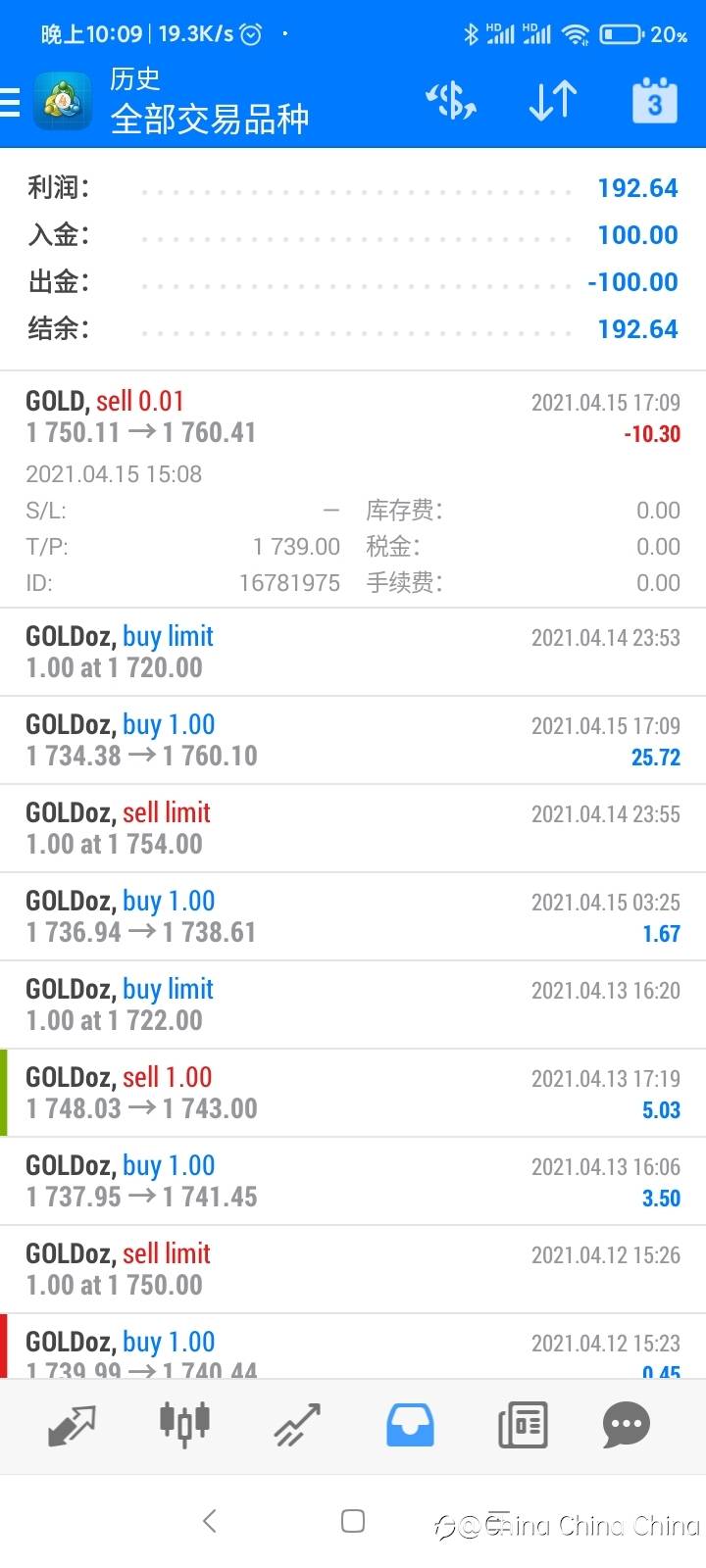Expand trade 1 734.38 to 1 760.10
This screenshot has width=706, height=1568.
coord(353,740)
